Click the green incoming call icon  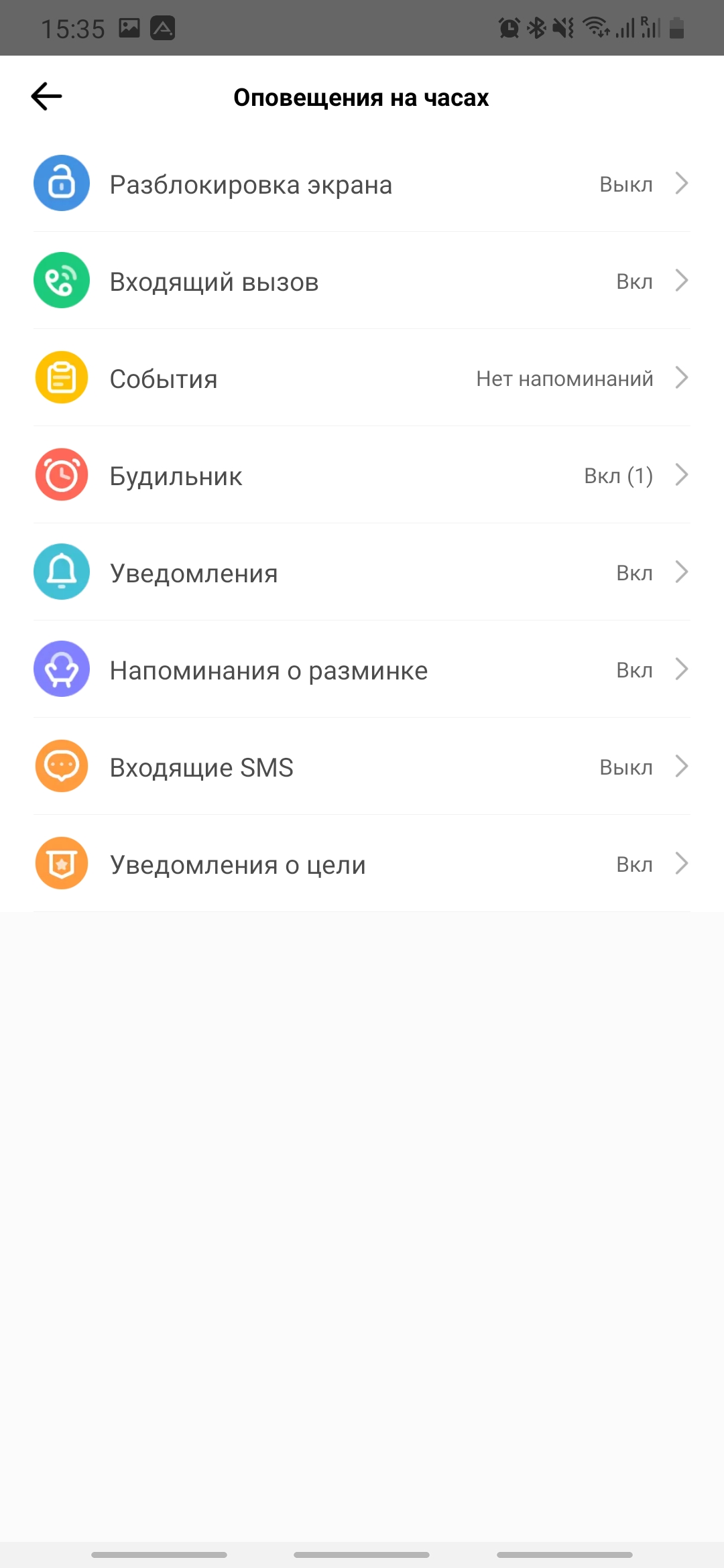point(61,280)
